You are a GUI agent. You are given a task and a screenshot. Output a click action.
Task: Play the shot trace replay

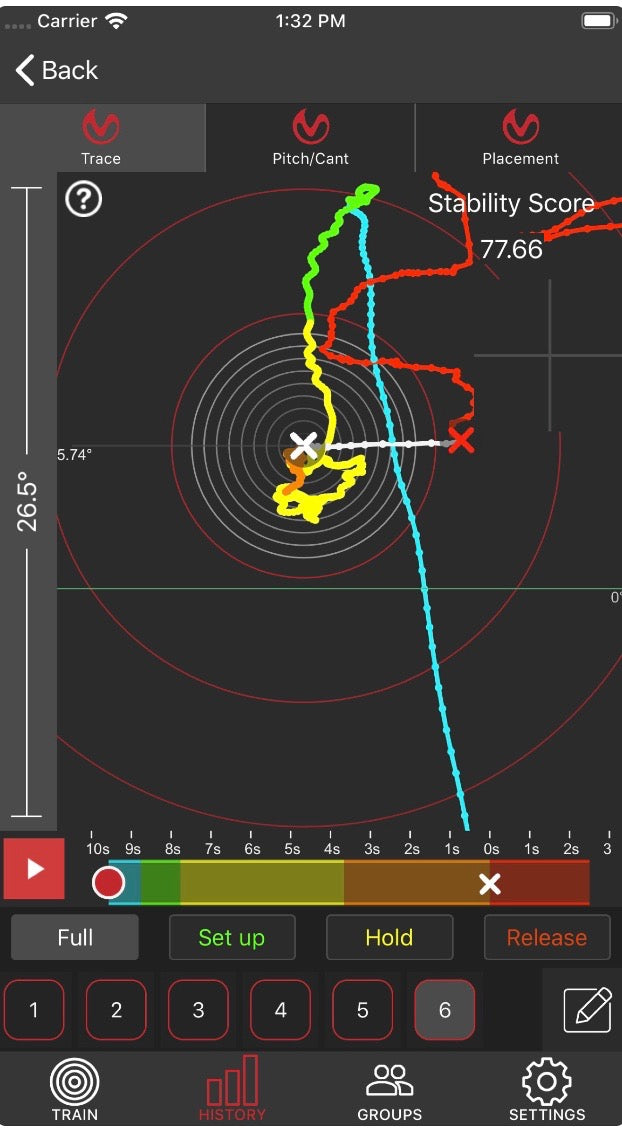pos(35,869)
